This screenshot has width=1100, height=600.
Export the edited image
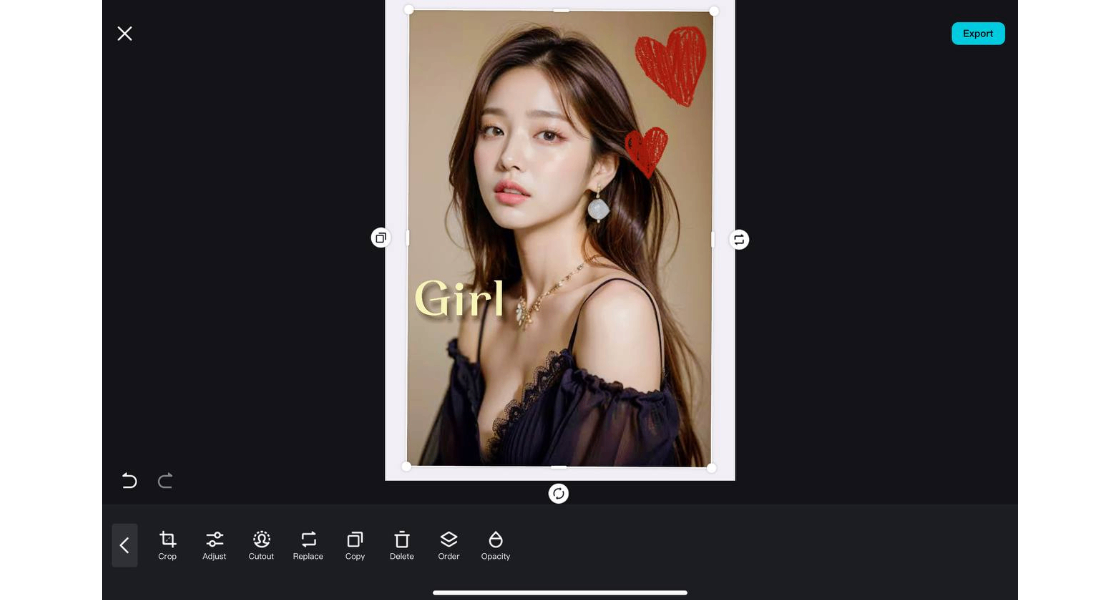(977, 34)
